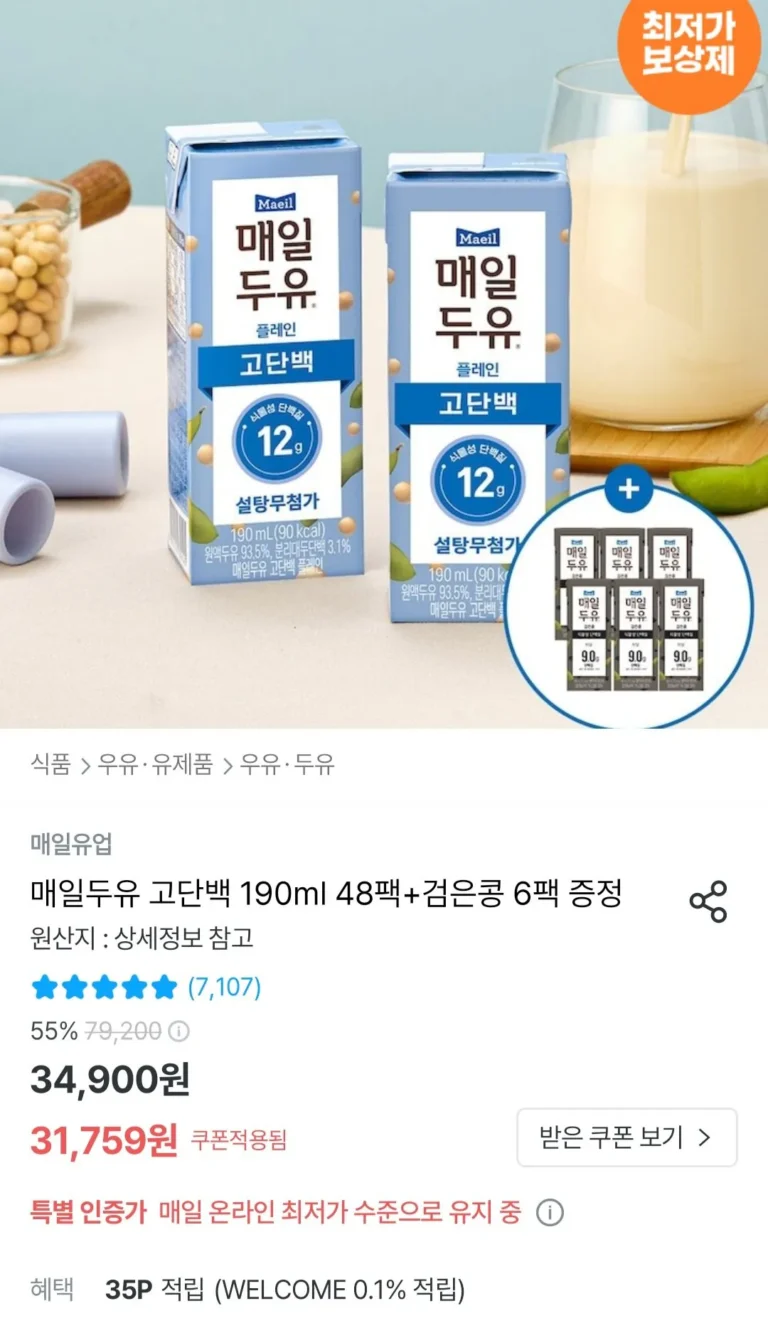Open info icon next to 특별 인증가

pyautogui.click(x=550, y=1214)
